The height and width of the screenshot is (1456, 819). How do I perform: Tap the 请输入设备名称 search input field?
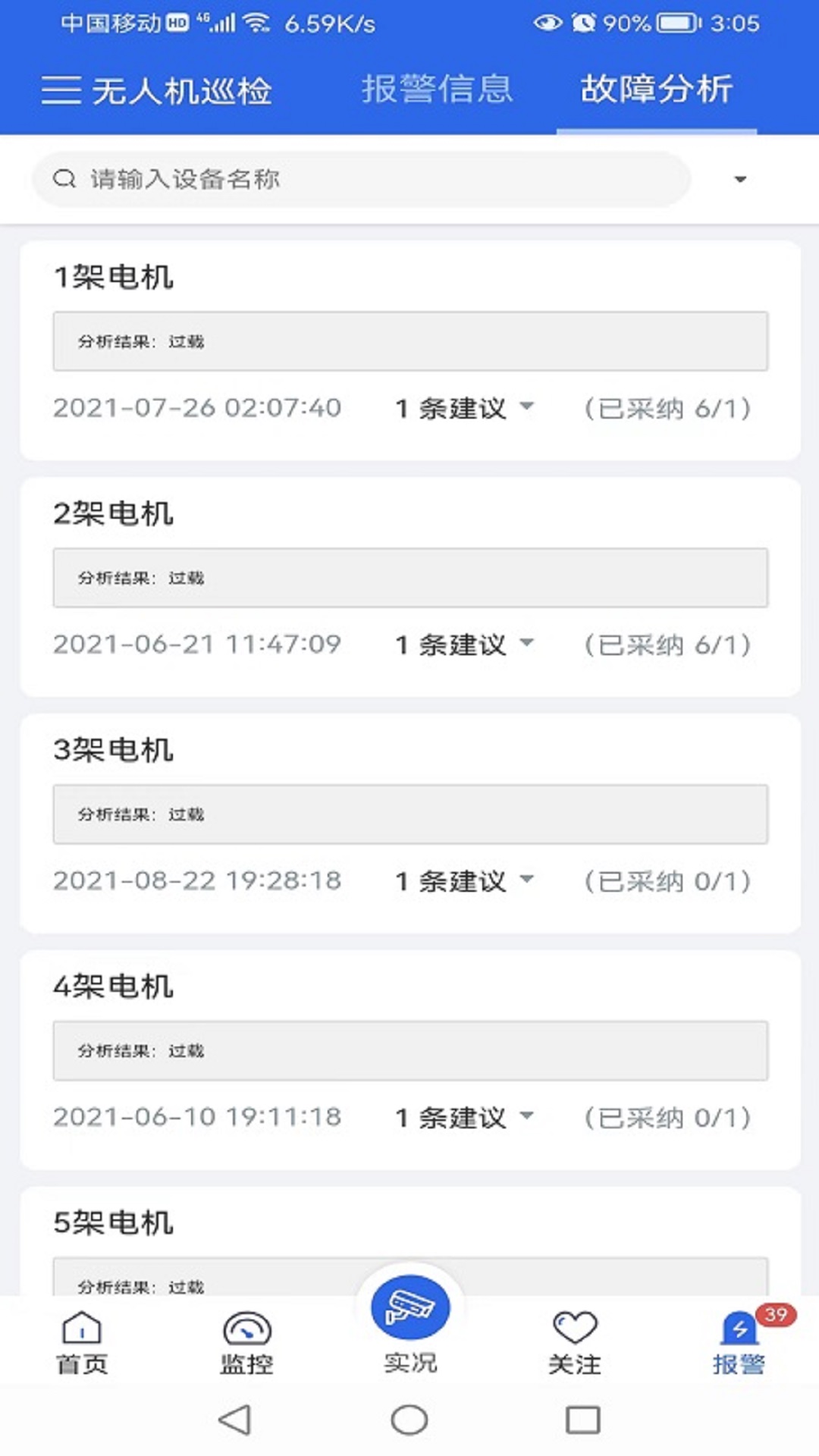(303, 179)
